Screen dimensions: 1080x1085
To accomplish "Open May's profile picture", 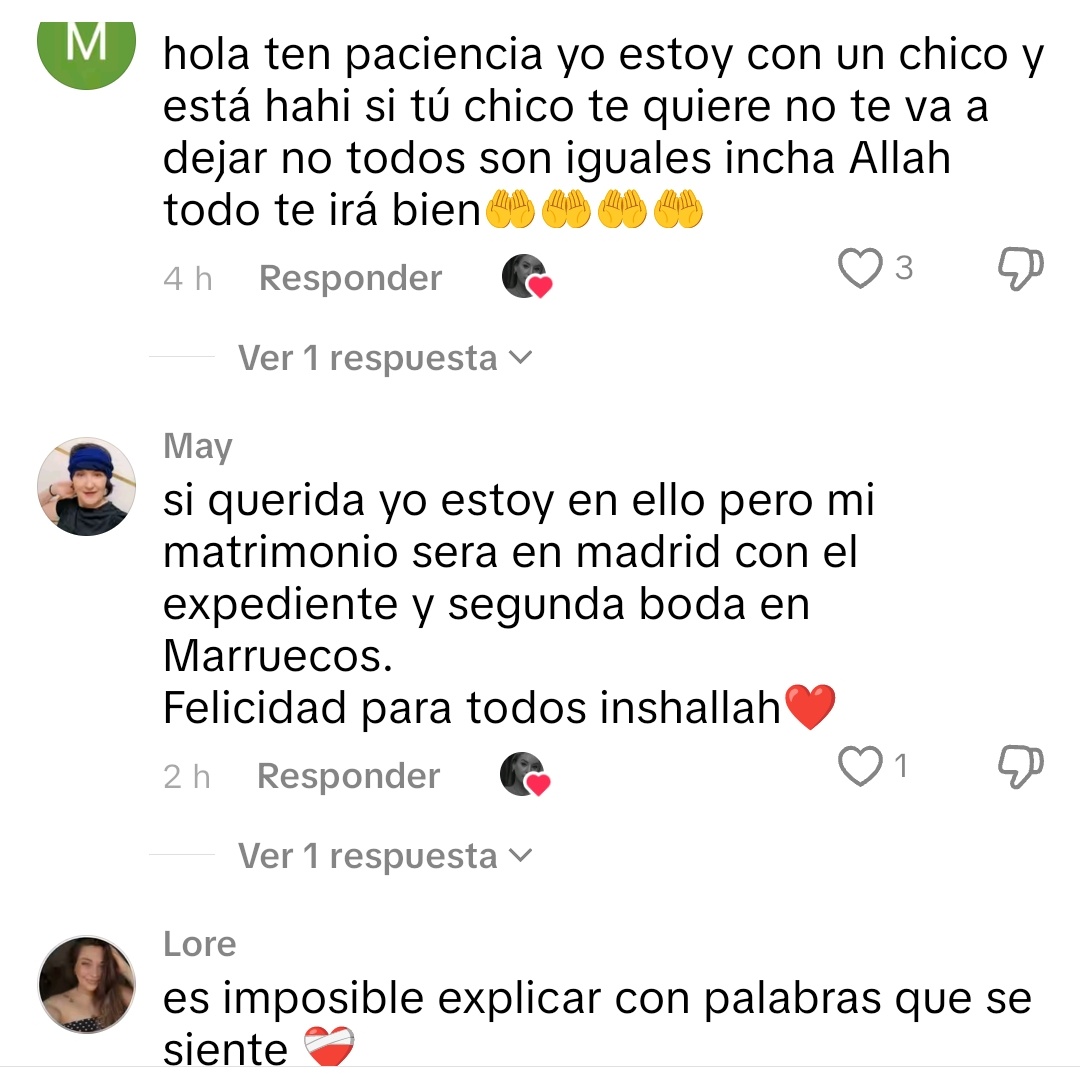I will click(86, 487).
